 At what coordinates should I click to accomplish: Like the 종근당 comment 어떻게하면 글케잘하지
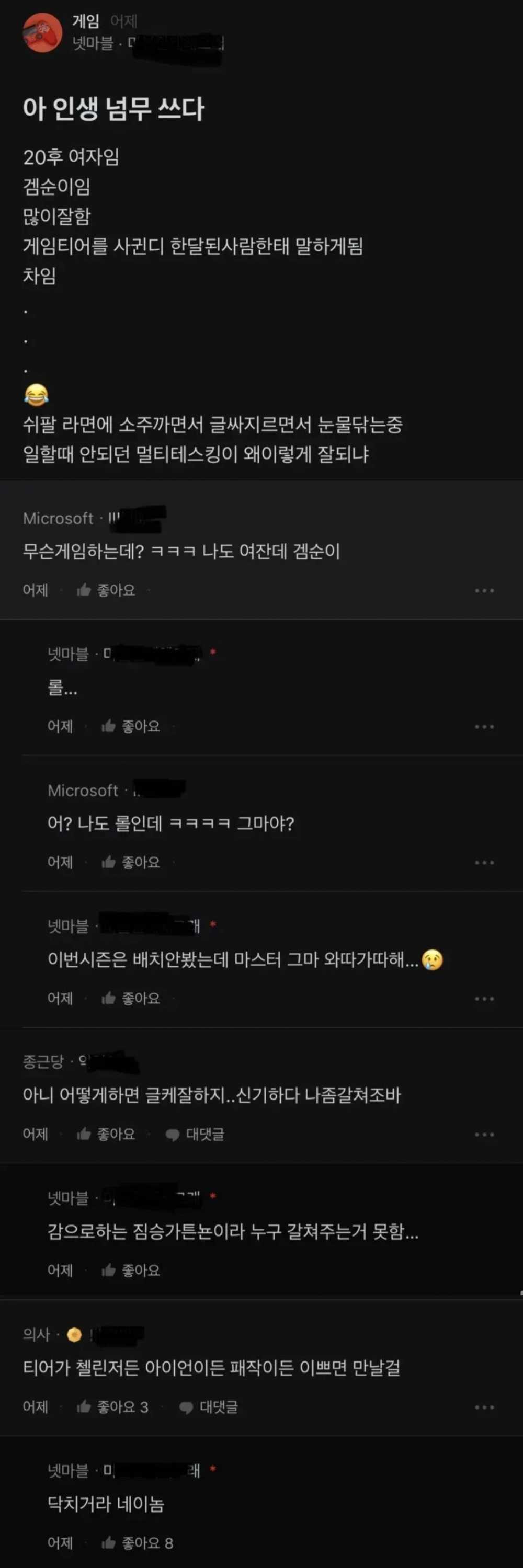point(107,1134)
